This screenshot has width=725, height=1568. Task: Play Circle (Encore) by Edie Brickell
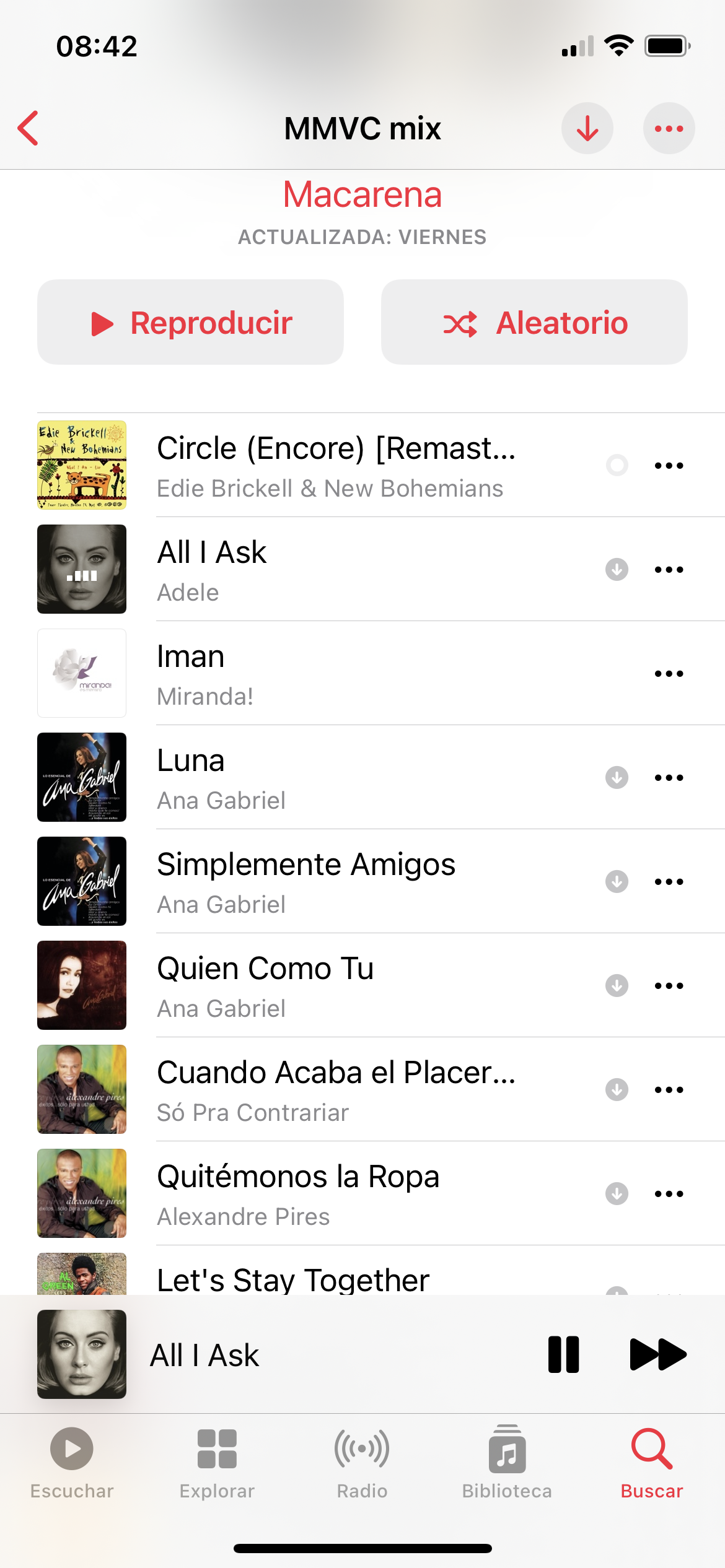coord(335,464)
